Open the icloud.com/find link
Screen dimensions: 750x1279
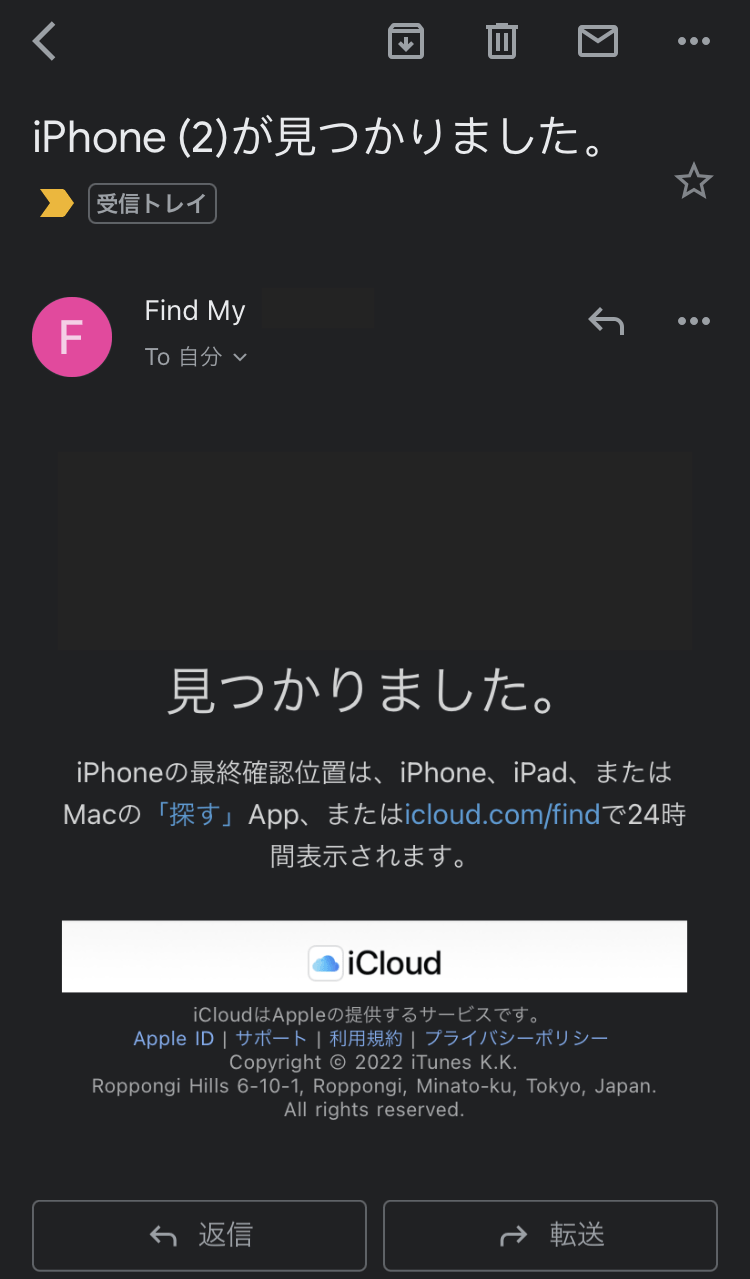502,815
